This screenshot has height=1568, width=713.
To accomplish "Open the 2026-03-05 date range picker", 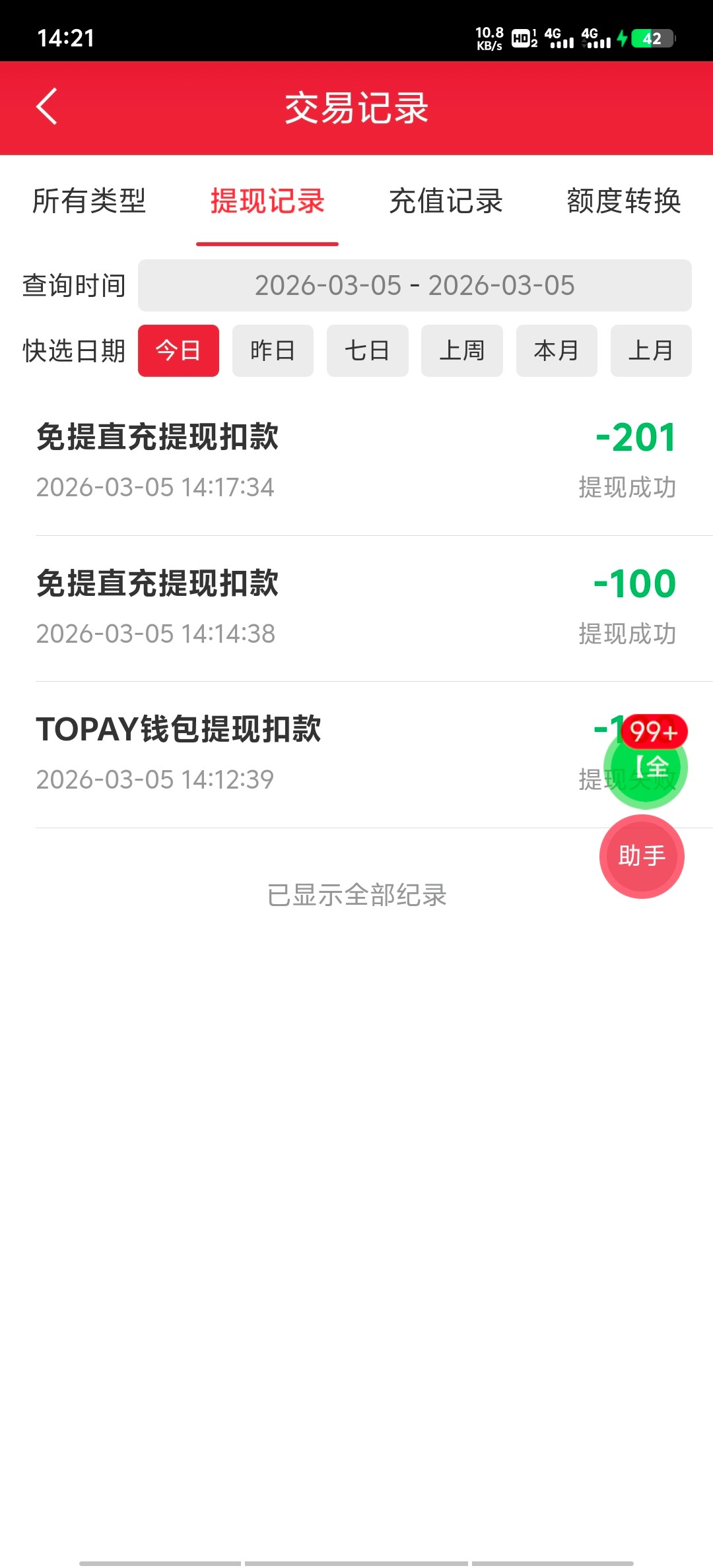I will (x=415, y=285).
